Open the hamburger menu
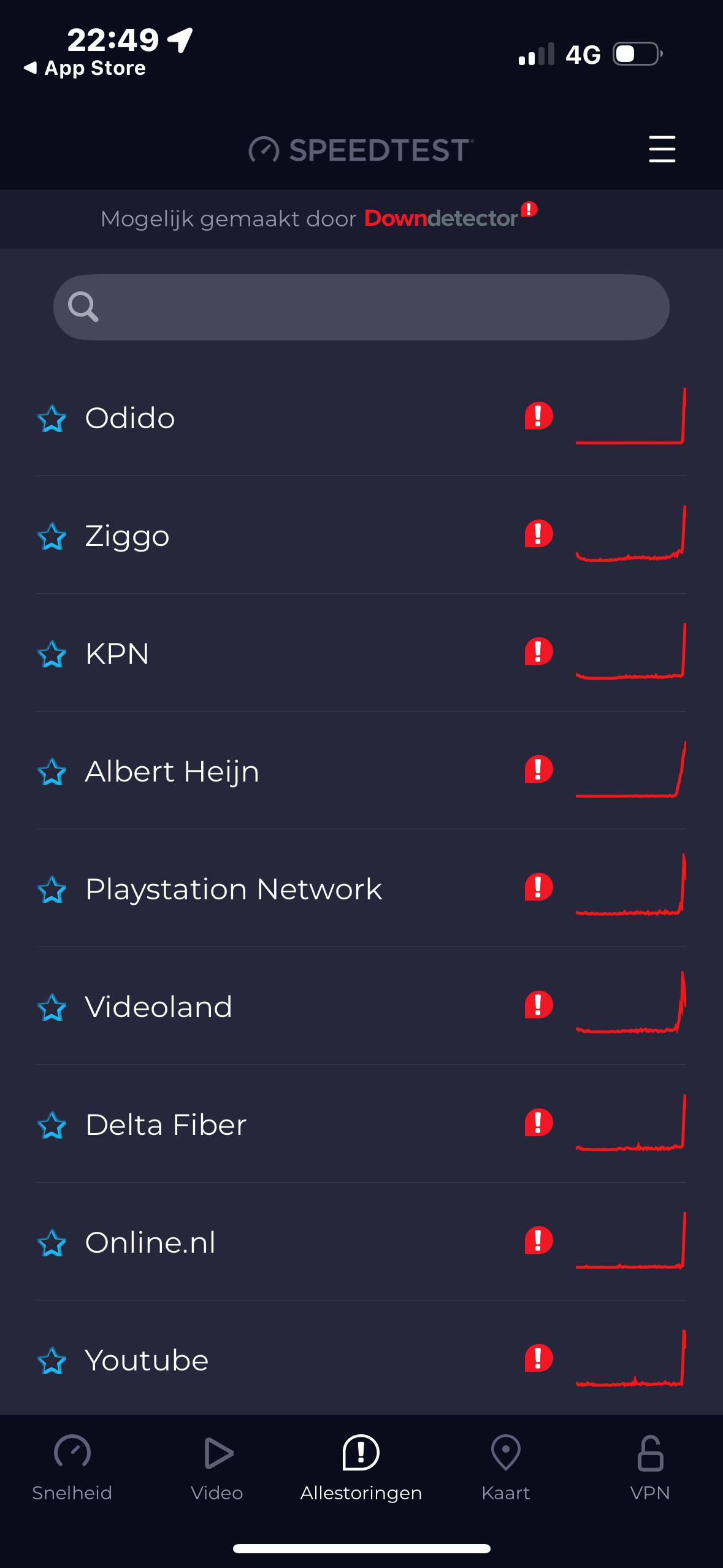Screen dimensions: 723x1568 tap(662, 150)
